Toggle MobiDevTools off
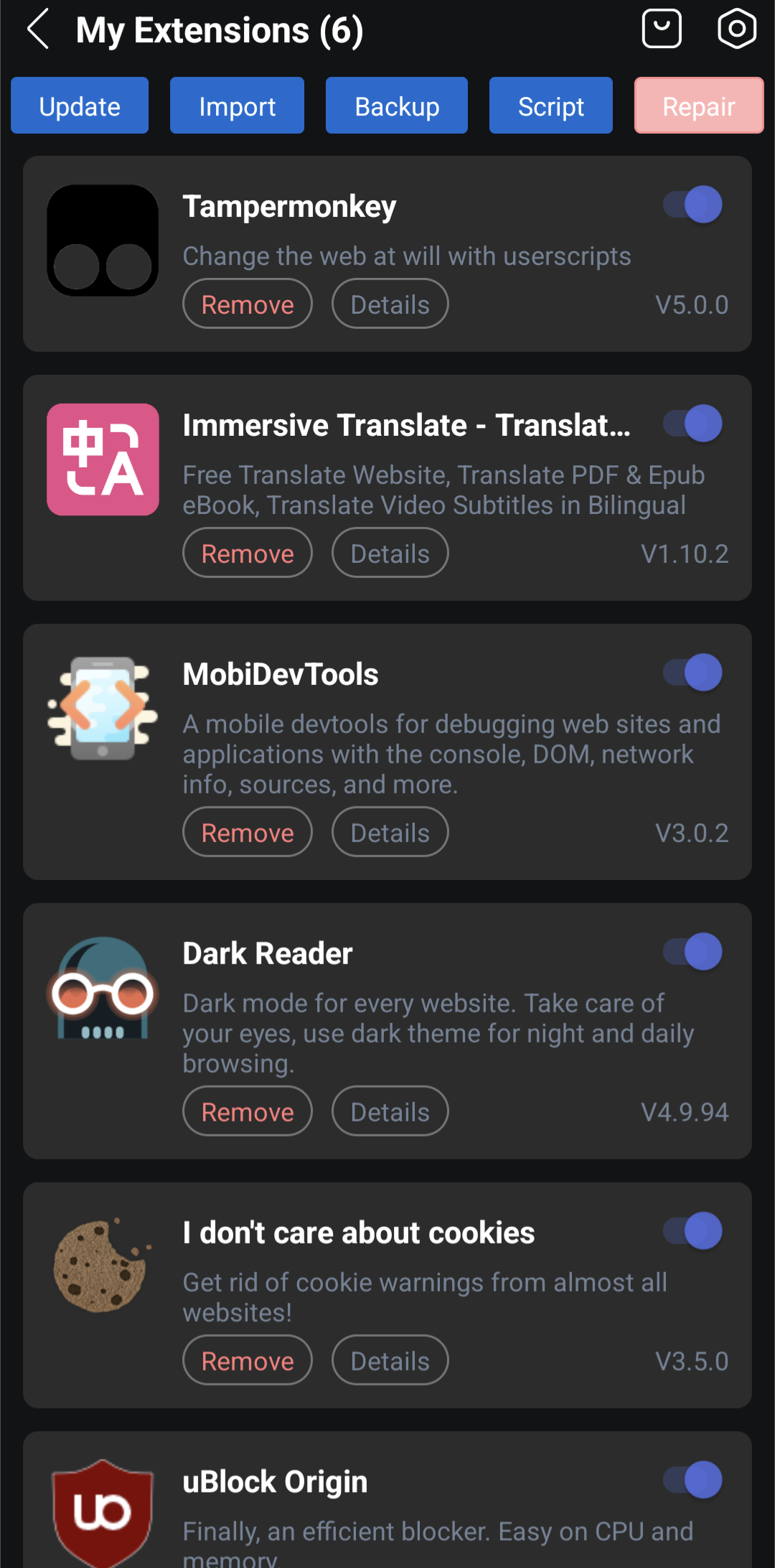Image resolution: width=775 pixels, height=1568 pixels. (692, 673)
